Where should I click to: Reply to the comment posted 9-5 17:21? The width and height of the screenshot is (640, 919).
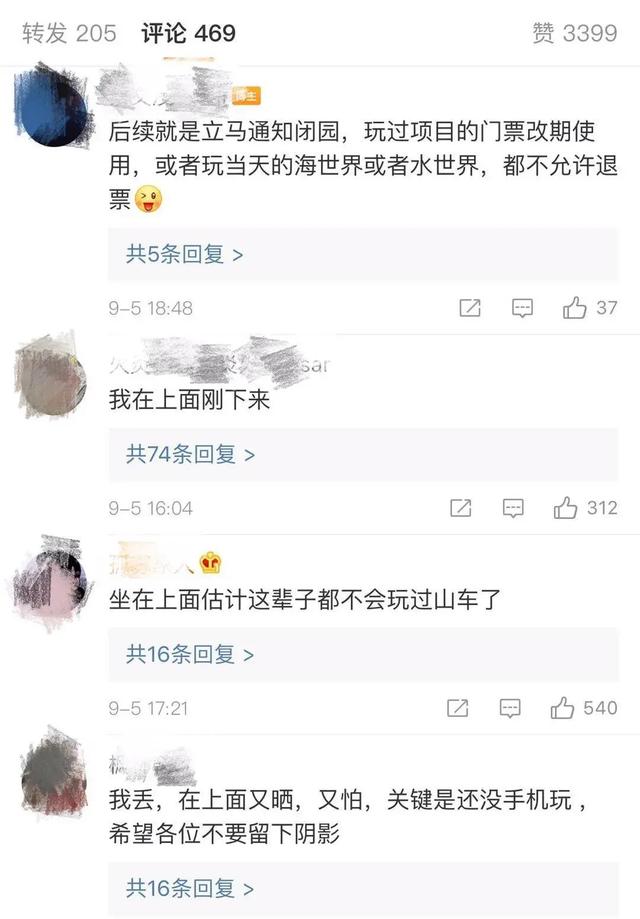pyautogui.click(x=510, y=708)
